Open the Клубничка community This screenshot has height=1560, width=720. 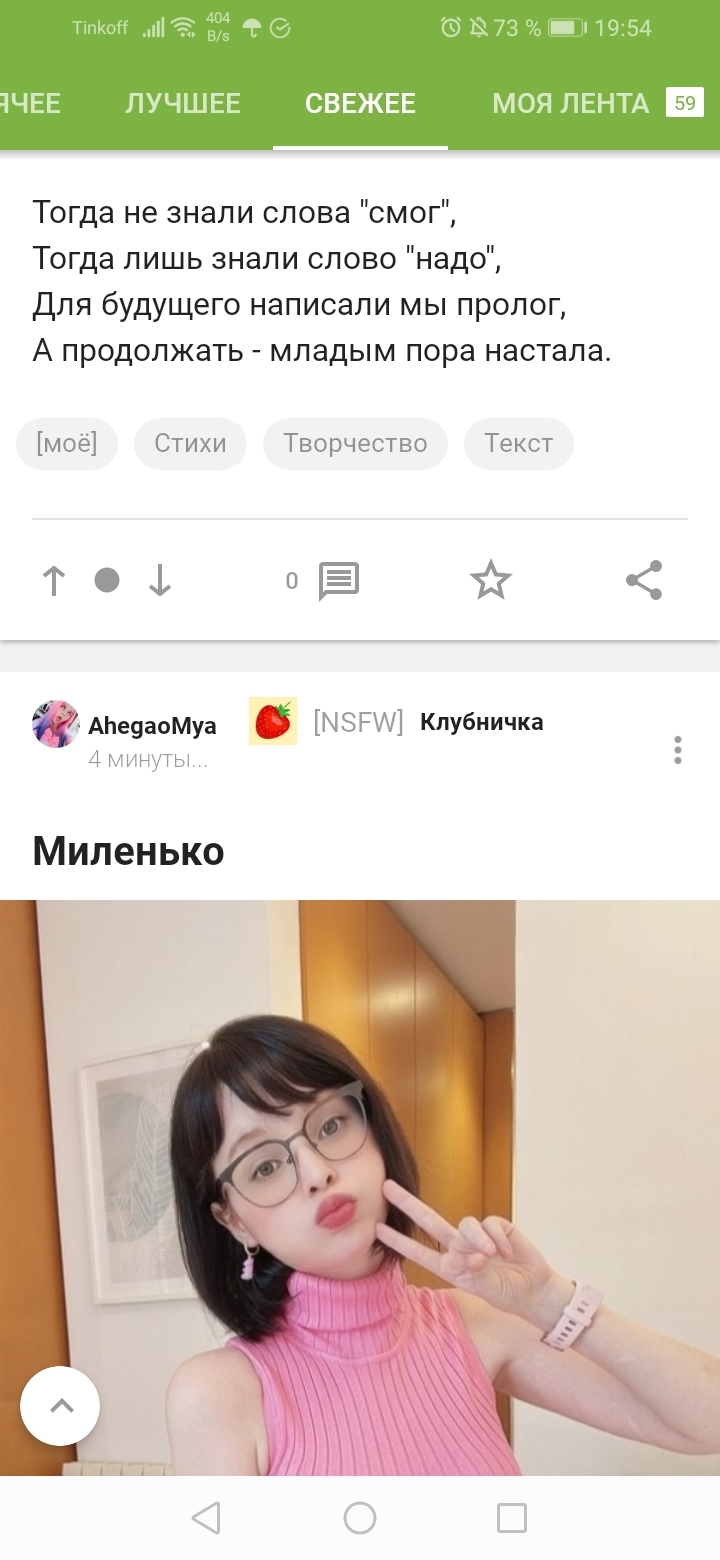pyautogui.click(x=481, y=722)
